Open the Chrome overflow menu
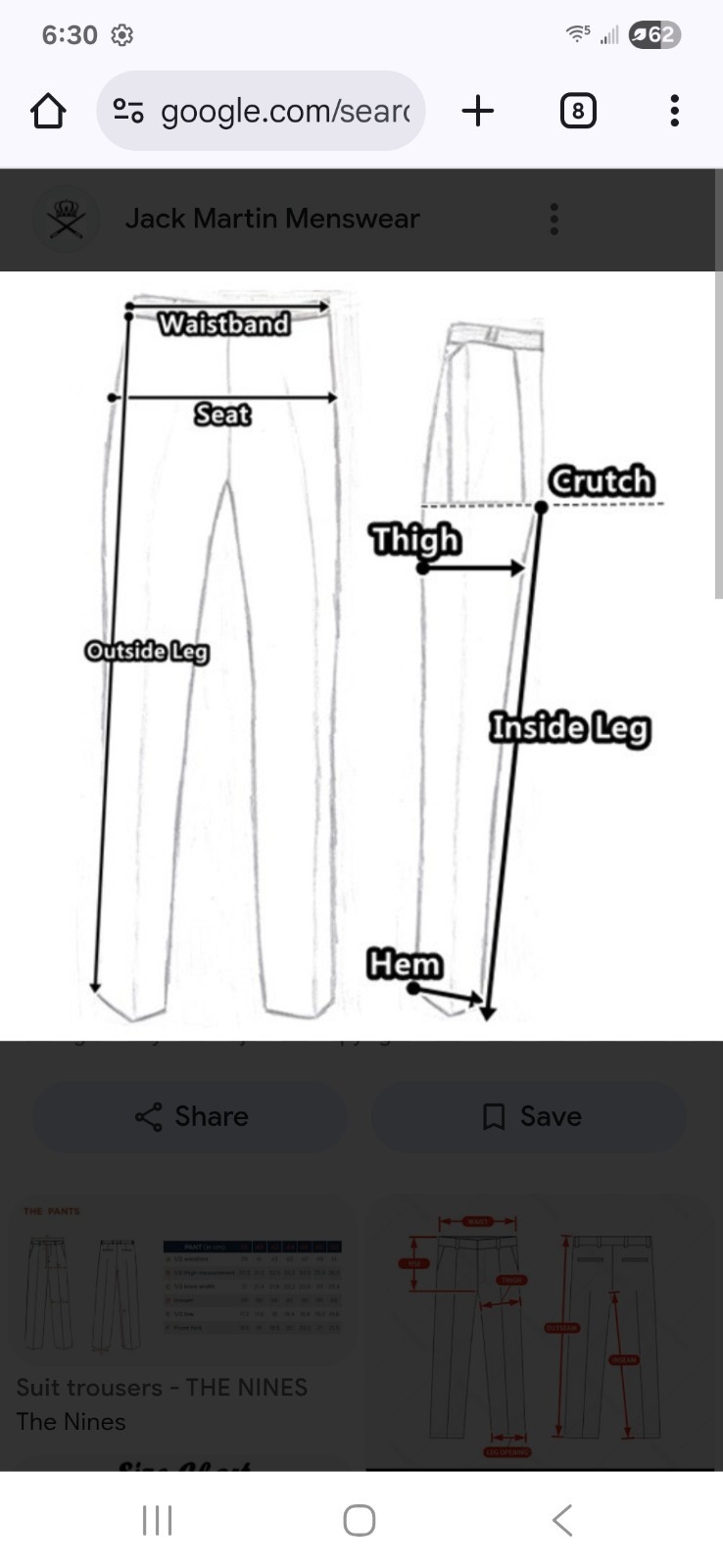723x1568 pixels. (674, 111)
